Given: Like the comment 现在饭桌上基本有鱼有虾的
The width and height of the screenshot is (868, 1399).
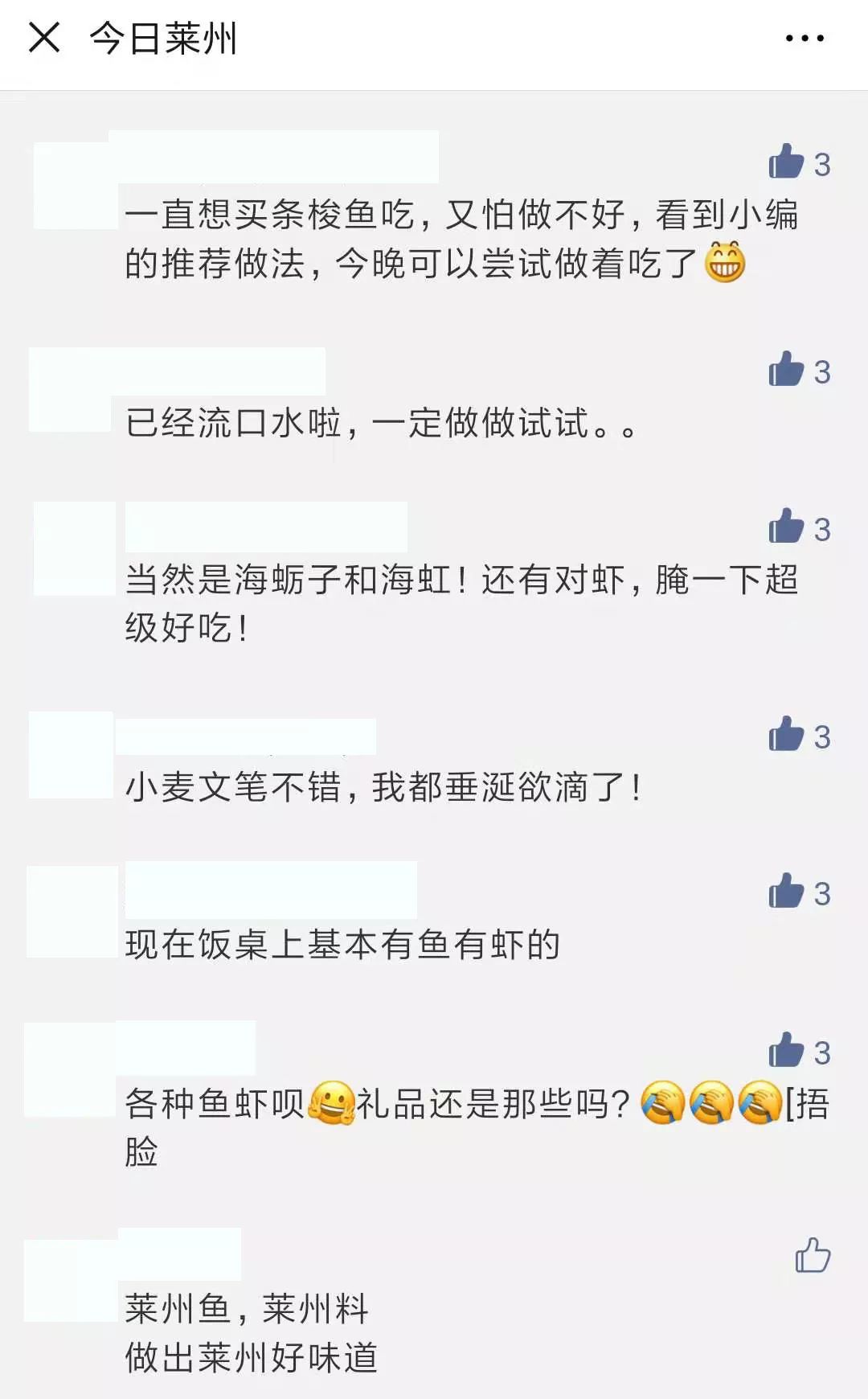Looking at the screenshot, I should point(787,892).
